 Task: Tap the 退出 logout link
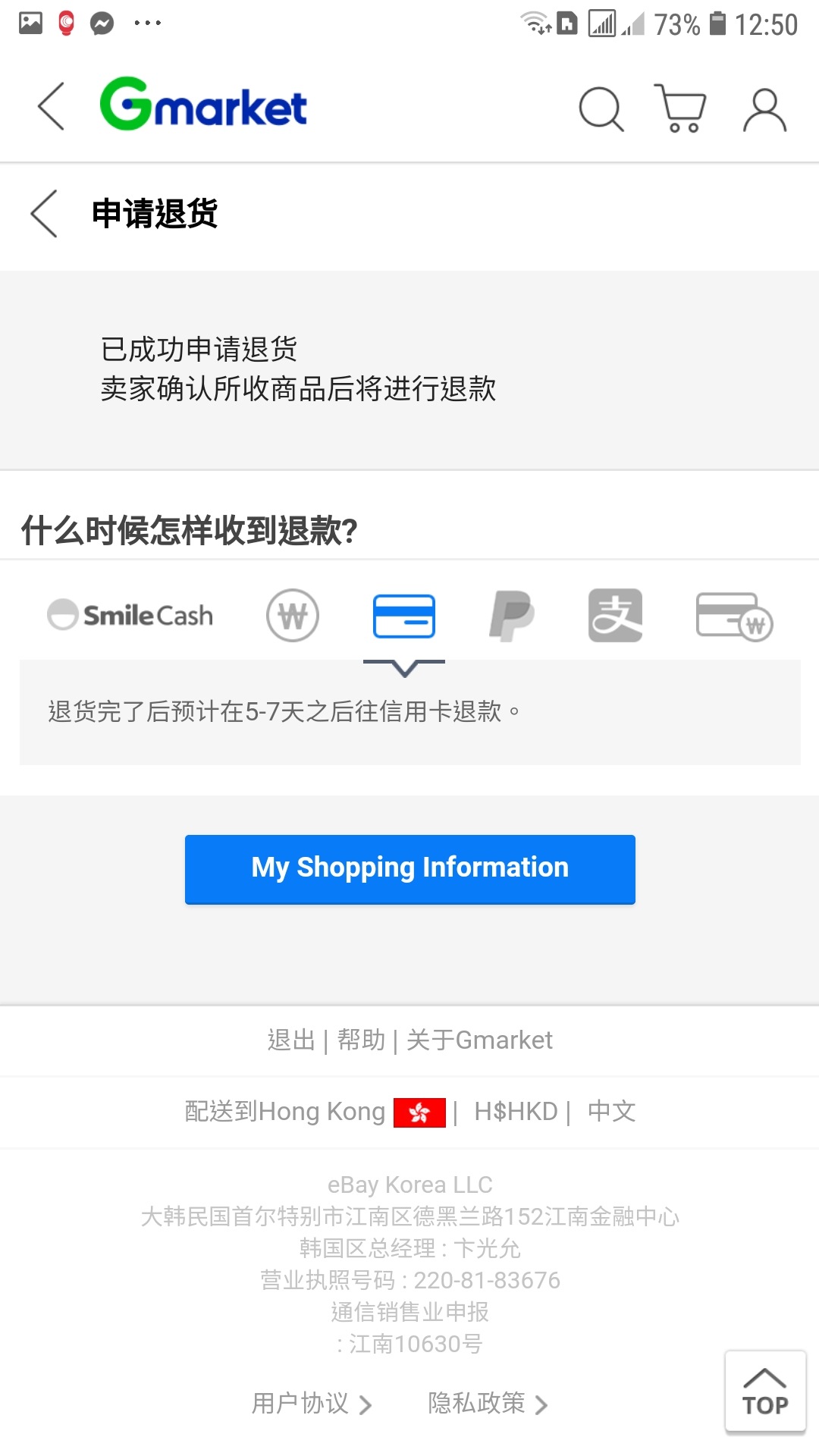point(291,1040)
